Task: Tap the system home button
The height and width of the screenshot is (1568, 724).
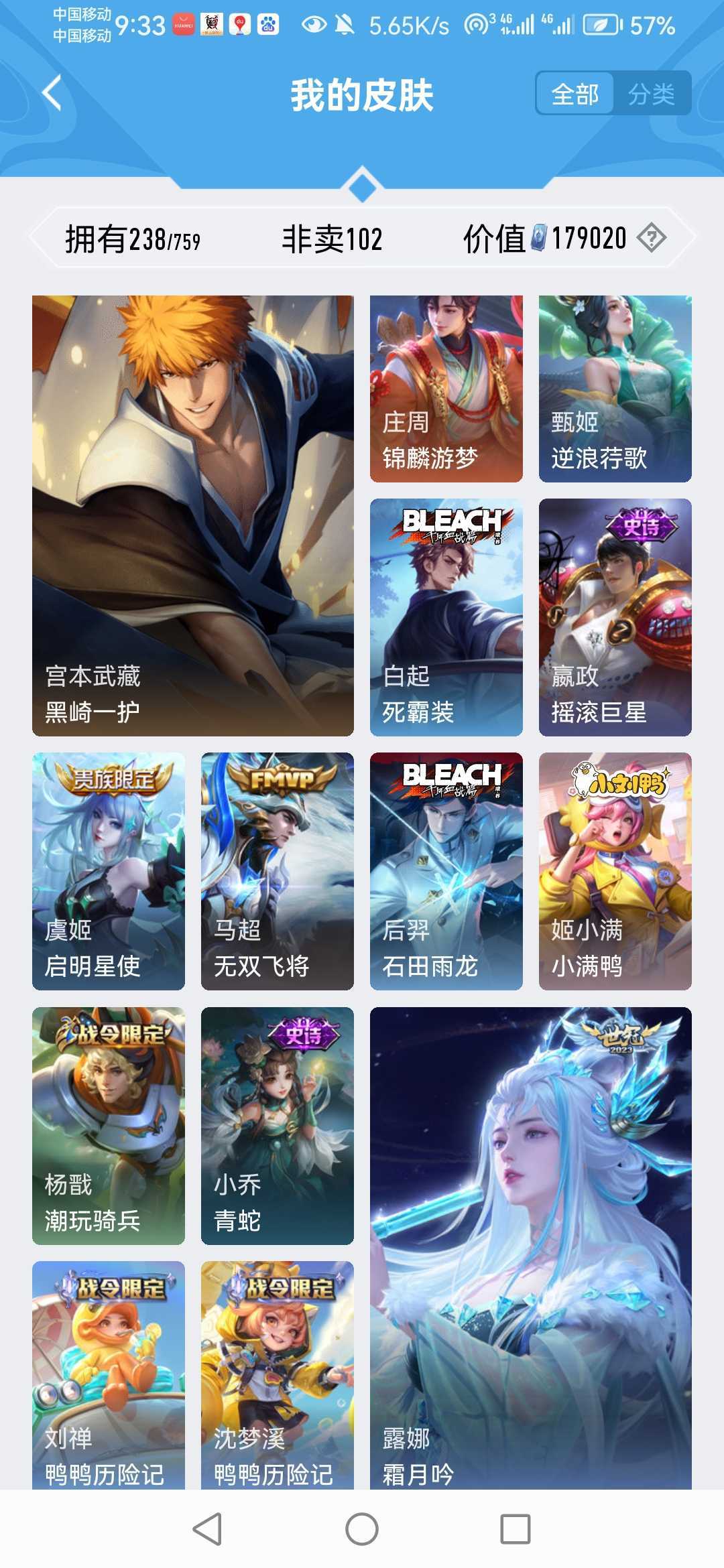Action: point(362,1529)
